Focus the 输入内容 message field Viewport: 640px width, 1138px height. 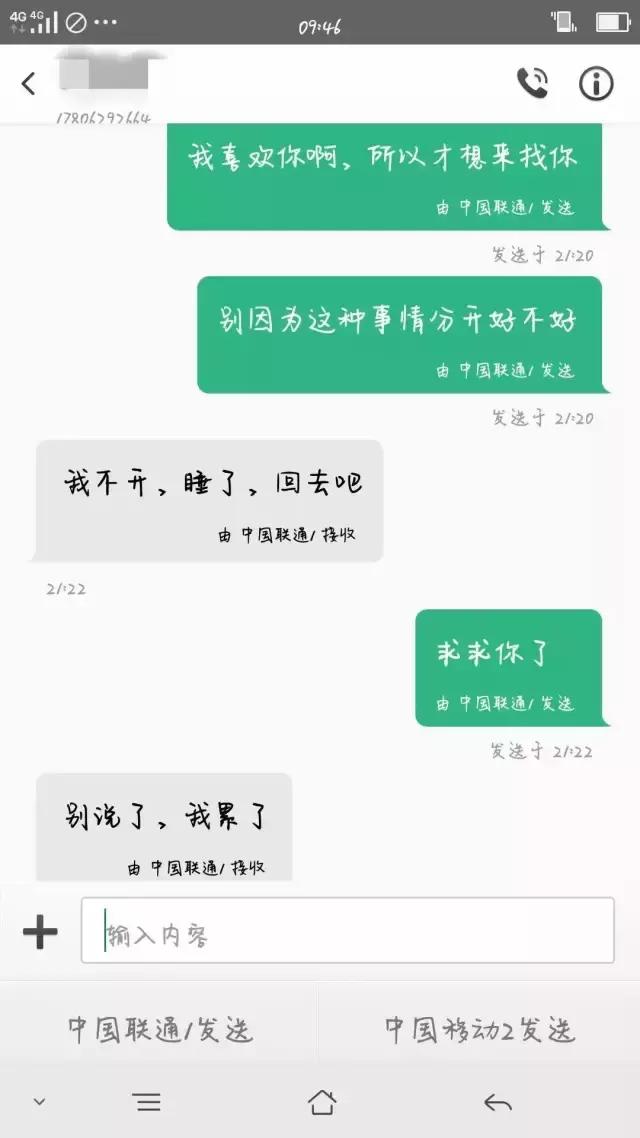click(x=347, y=931)
